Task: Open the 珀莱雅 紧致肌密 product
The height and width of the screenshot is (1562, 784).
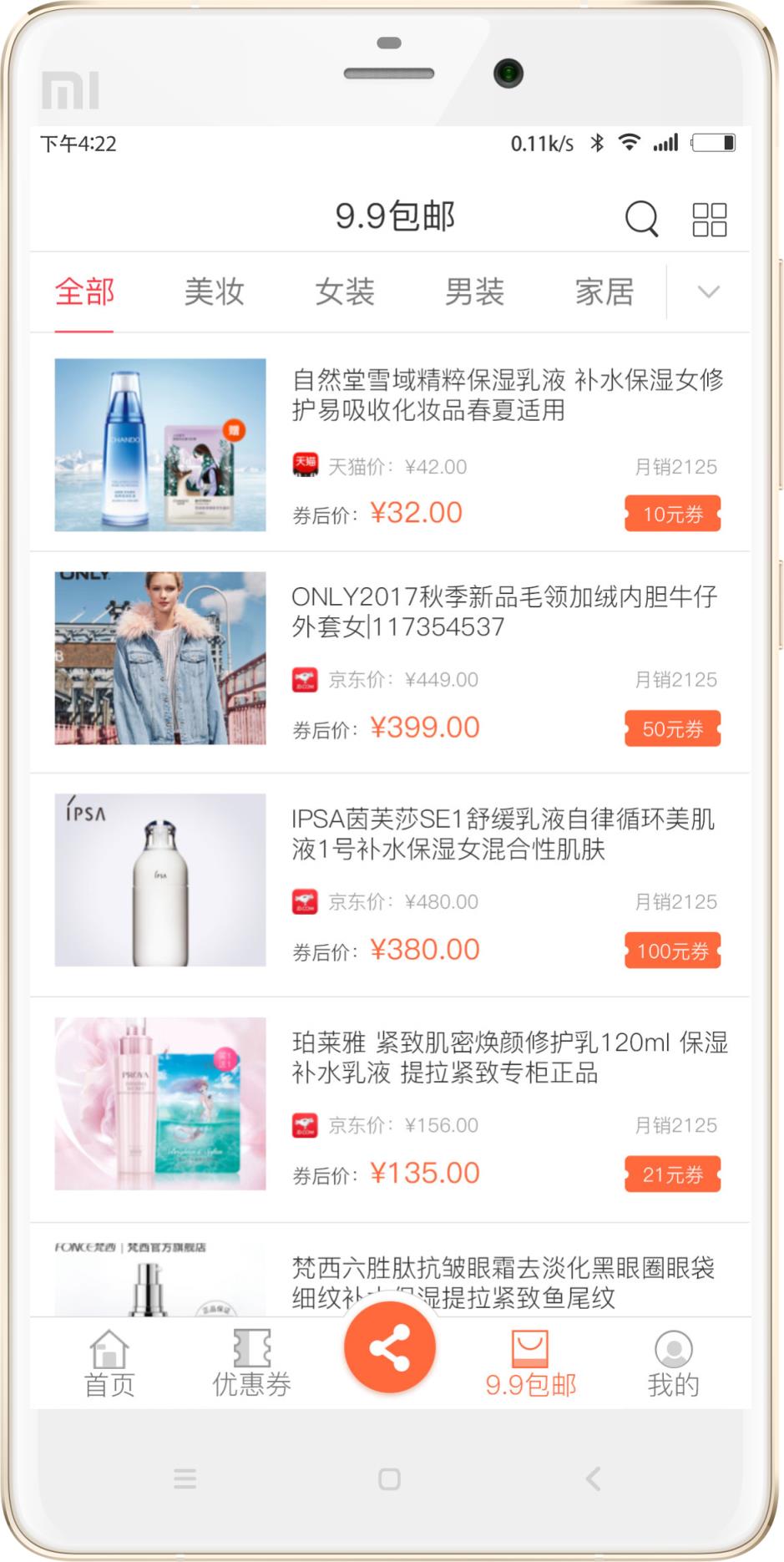Action: point(509,1057)
